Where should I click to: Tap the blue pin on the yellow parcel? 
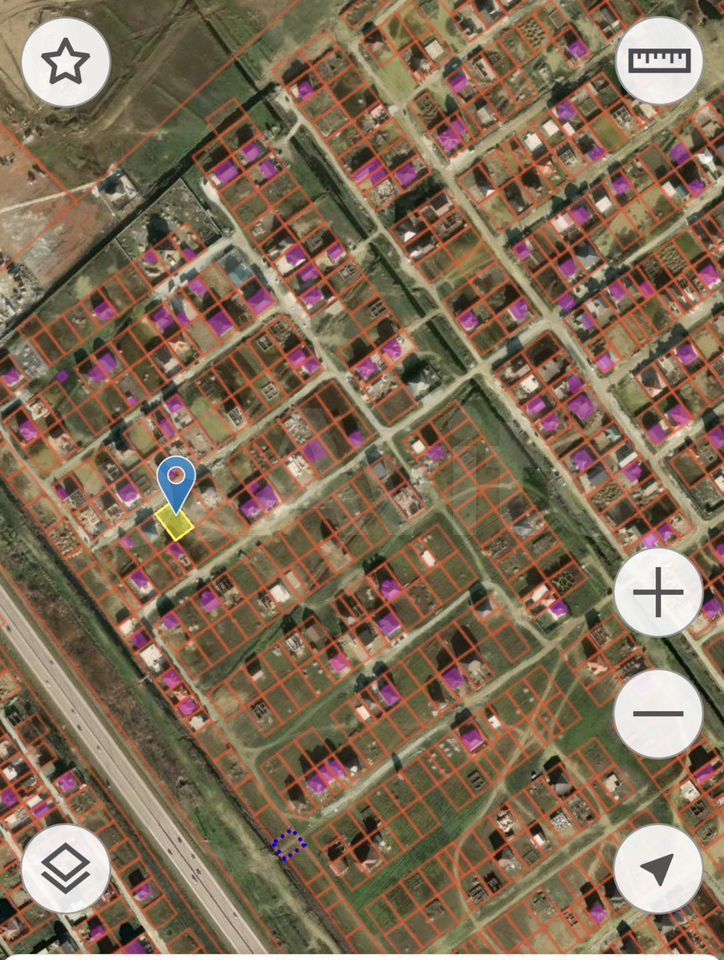coord(177,482)
